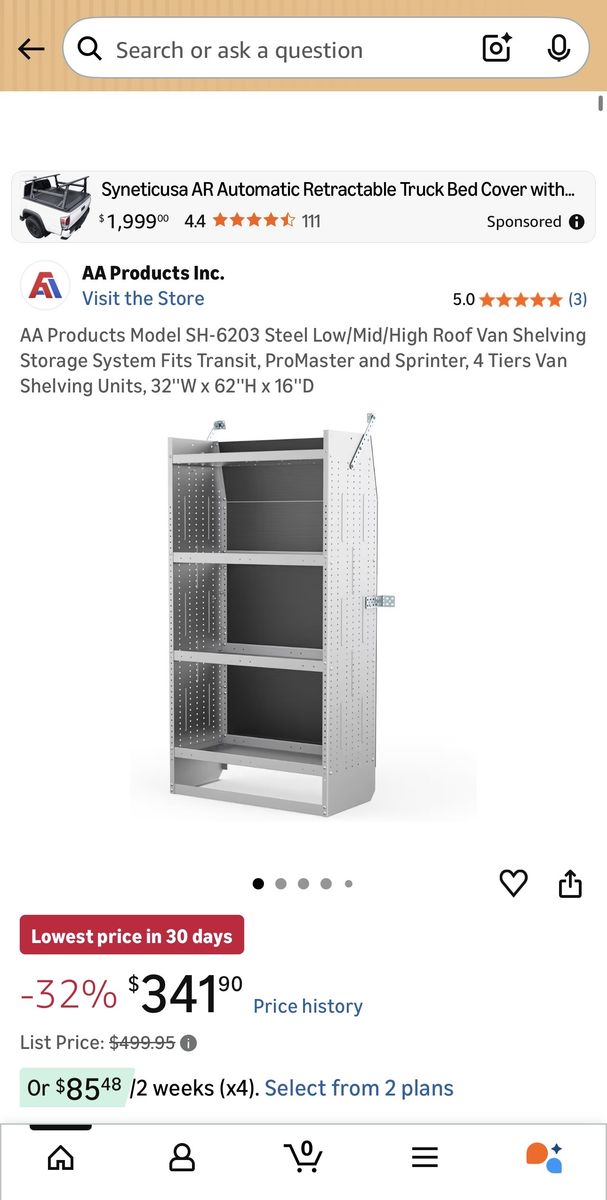
Task: Open the hamburger menu tab
Action: 425,1158
